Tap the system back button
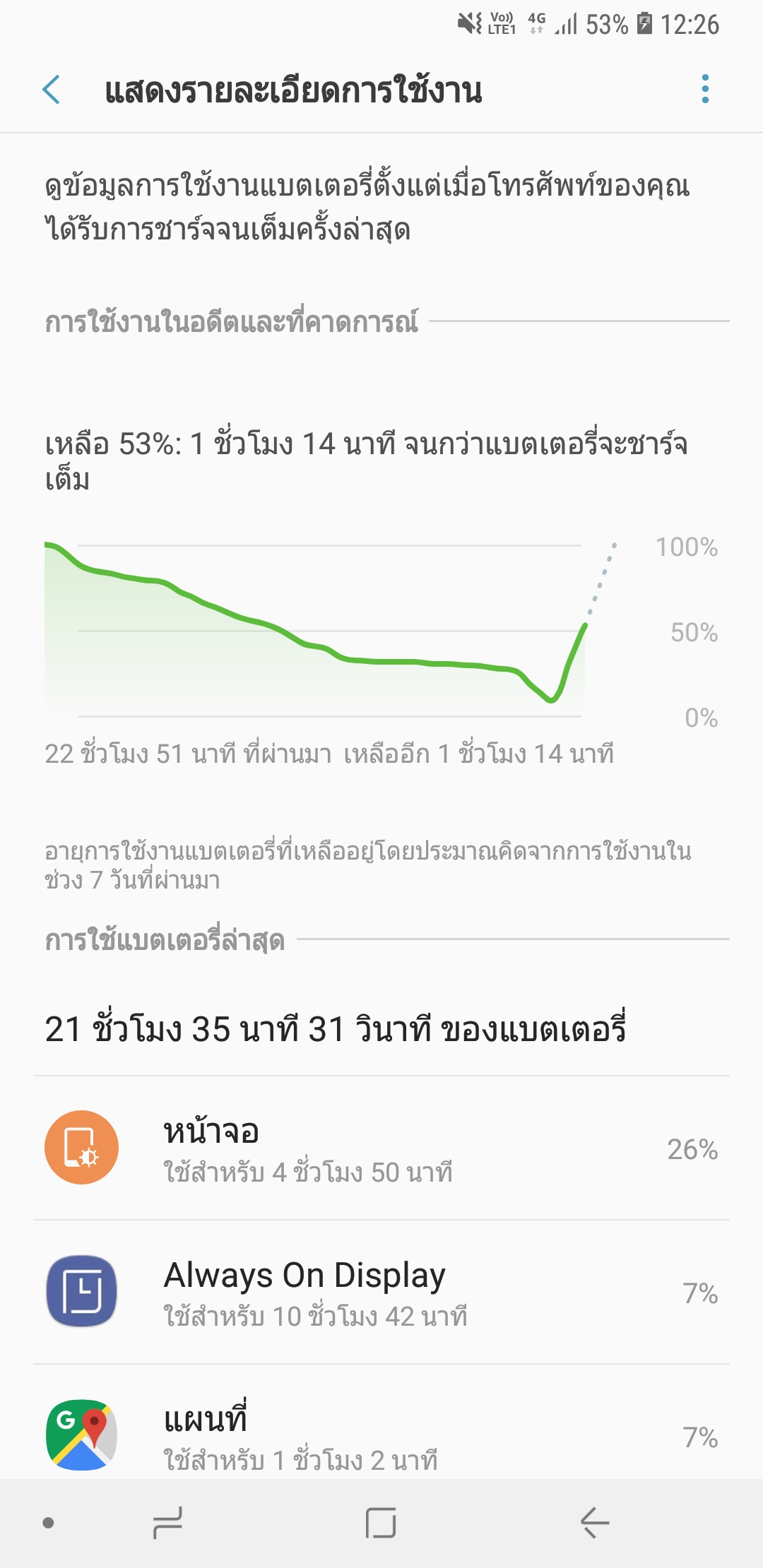 594,1523
